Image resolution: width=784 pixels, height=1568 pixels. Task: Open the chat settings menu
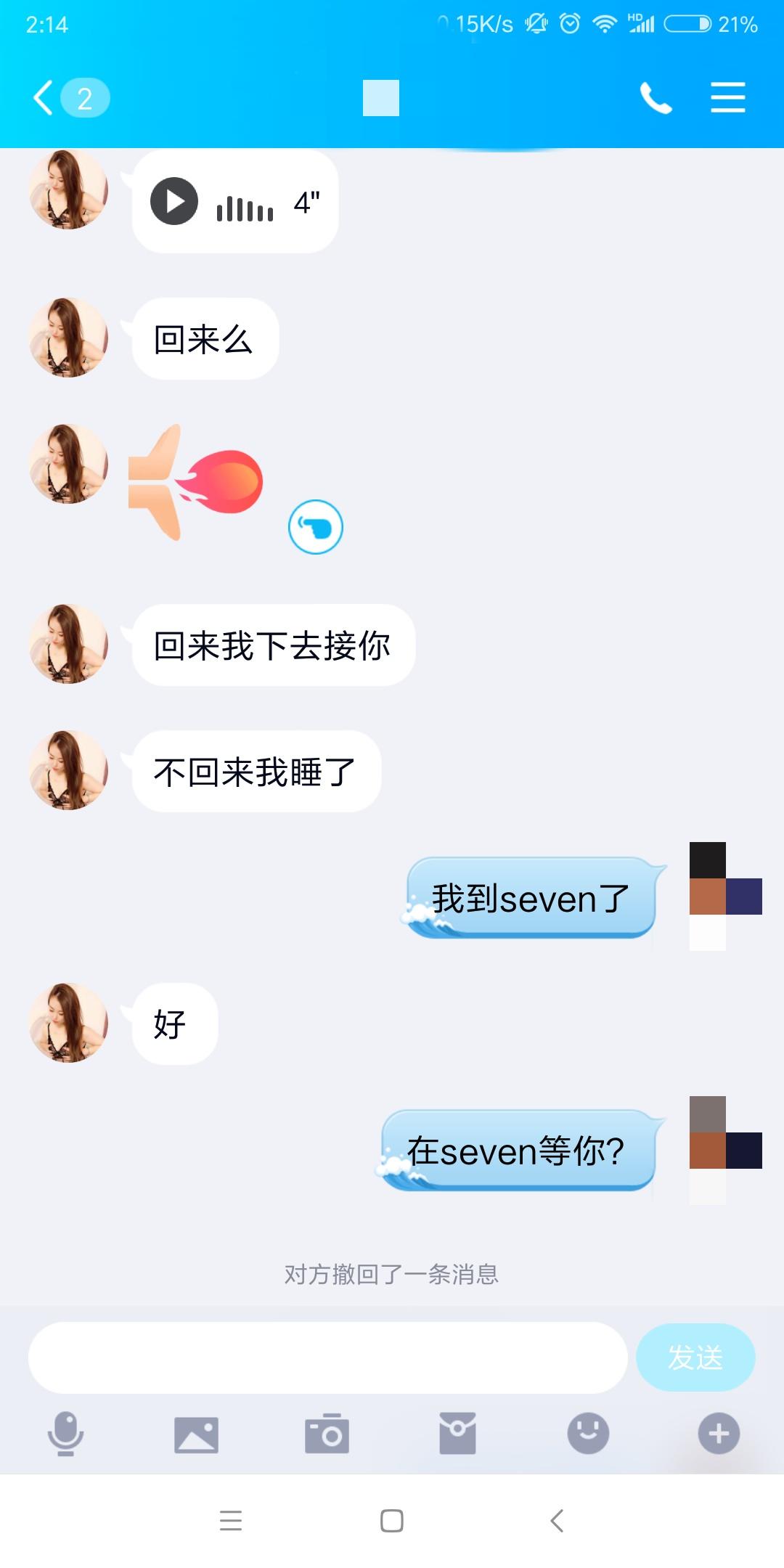click(727, 98)
